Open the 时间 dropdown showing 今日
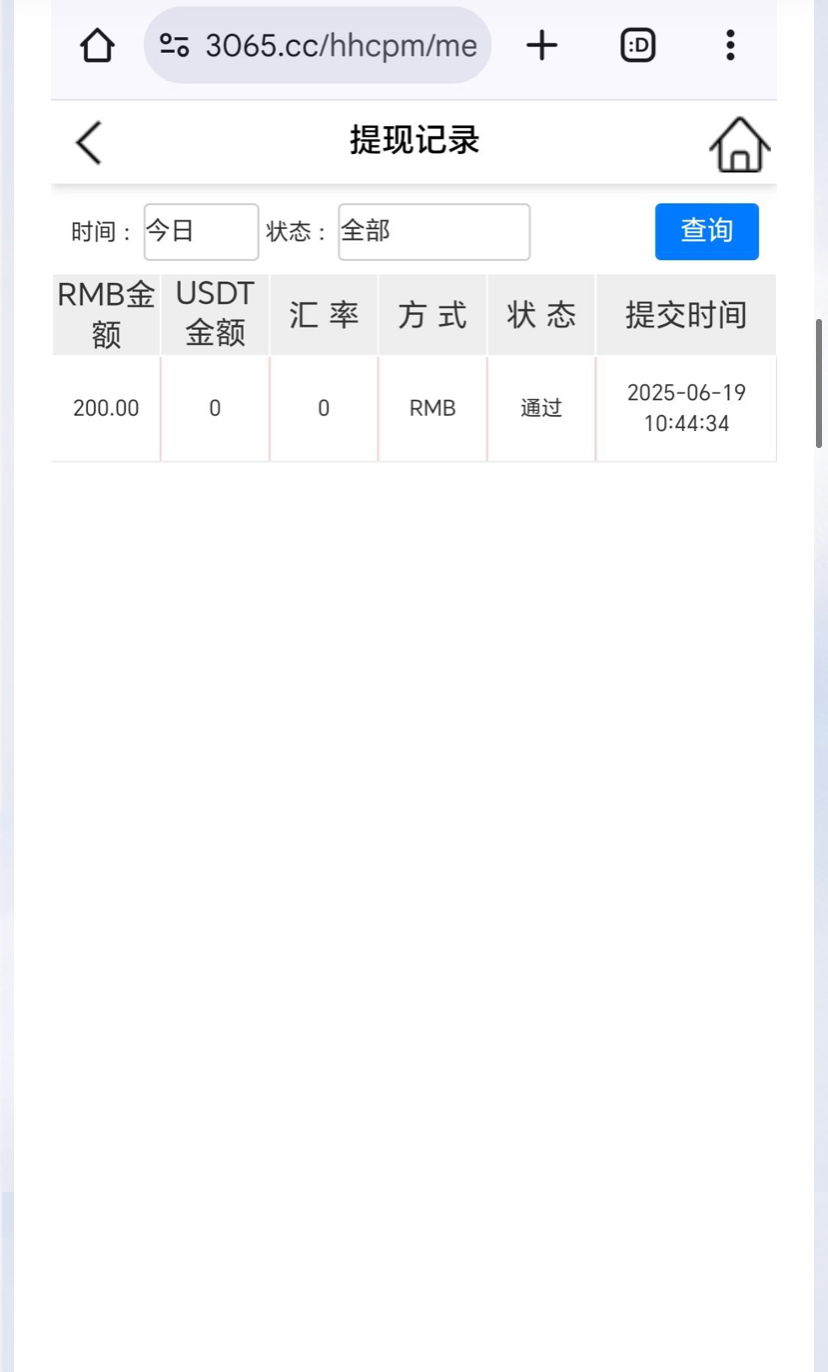 tap(201, 232)
